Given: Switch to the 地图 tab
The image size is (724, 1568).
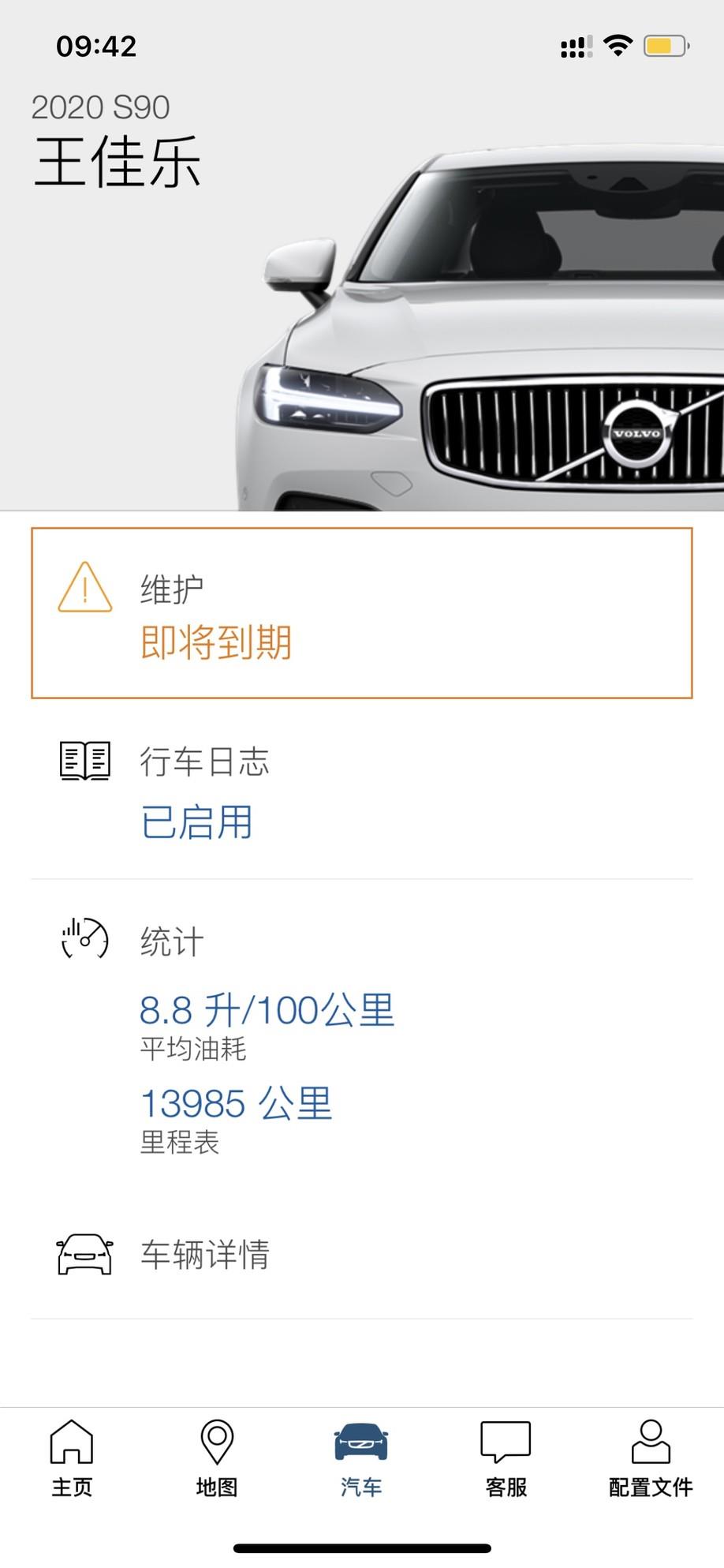Looking at the screenshot, I should pyautogui.click(x=217, y=1458).
